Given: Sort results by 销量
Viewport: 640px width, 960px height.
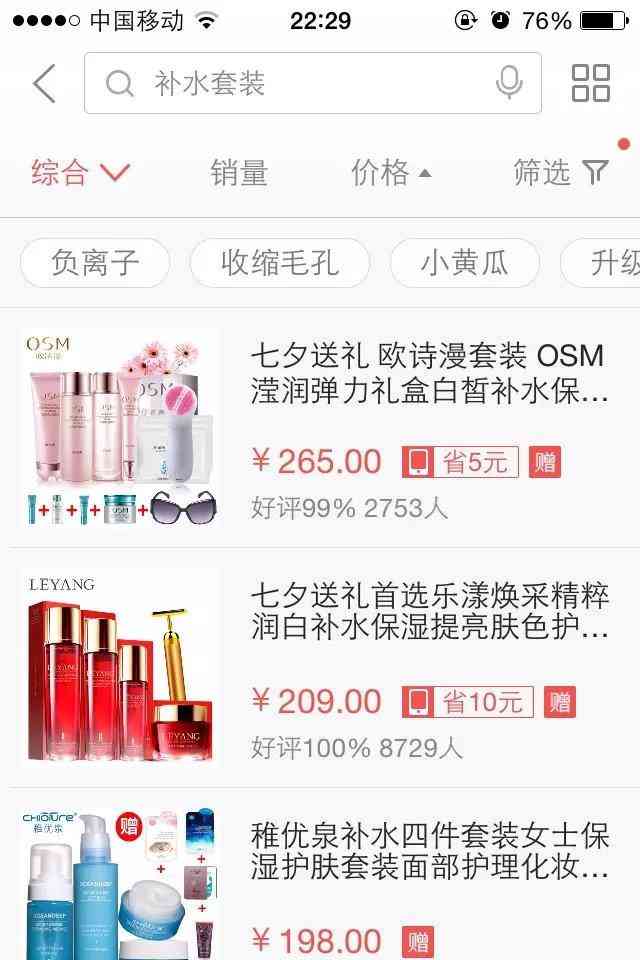Looking at the screenshot, I should click(x=239, y=173).
